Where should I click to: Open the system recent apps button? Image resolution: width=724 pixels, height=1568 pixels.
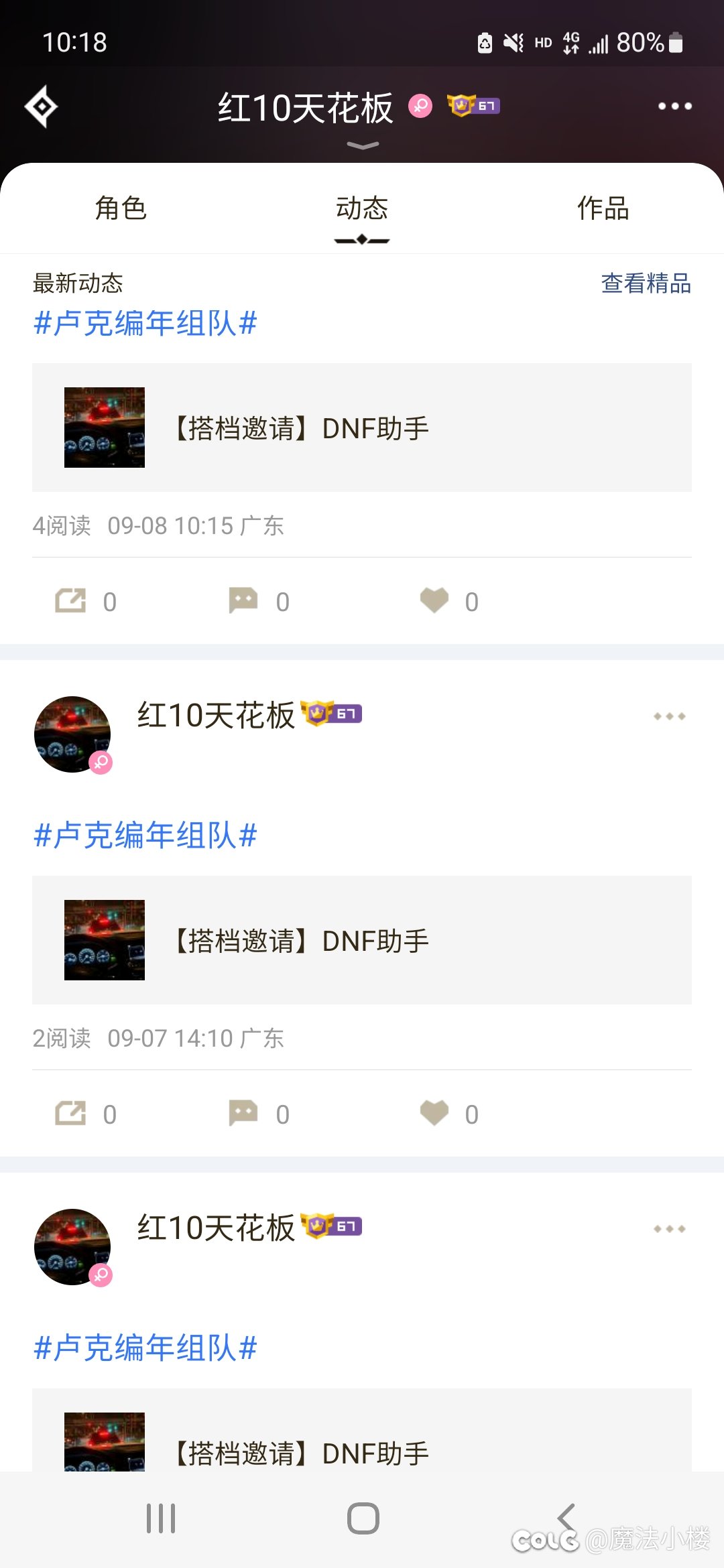point(161,1518)
